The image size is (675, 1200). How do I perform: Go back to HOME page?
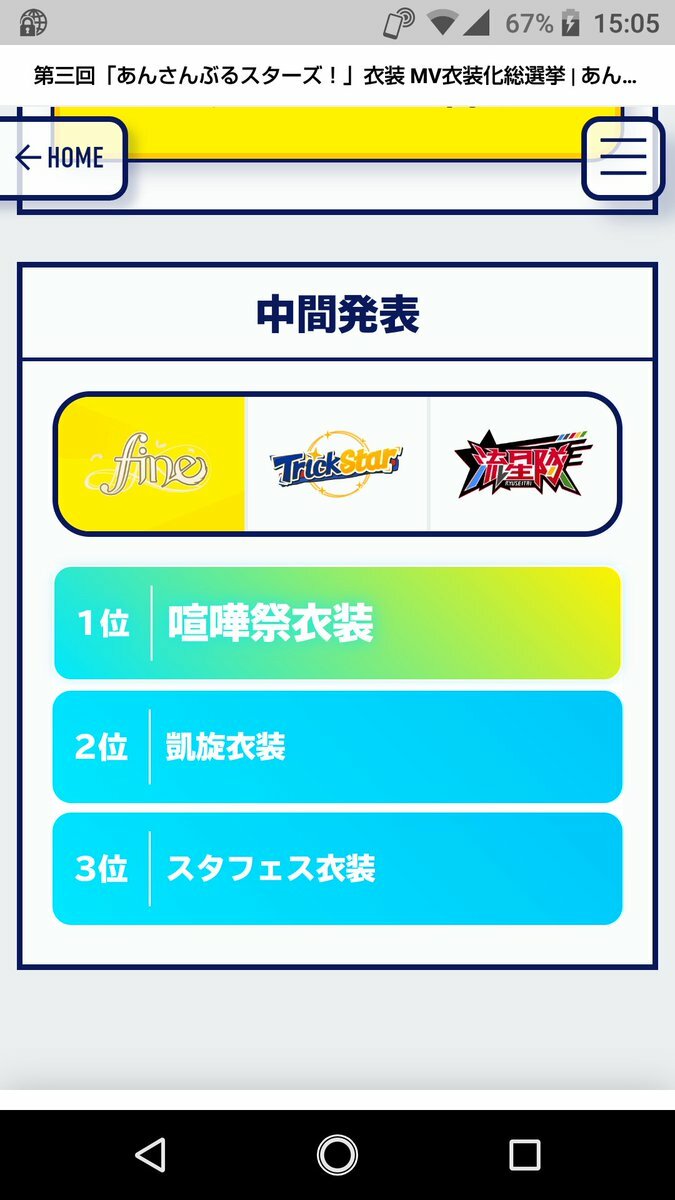coord(61,158)
